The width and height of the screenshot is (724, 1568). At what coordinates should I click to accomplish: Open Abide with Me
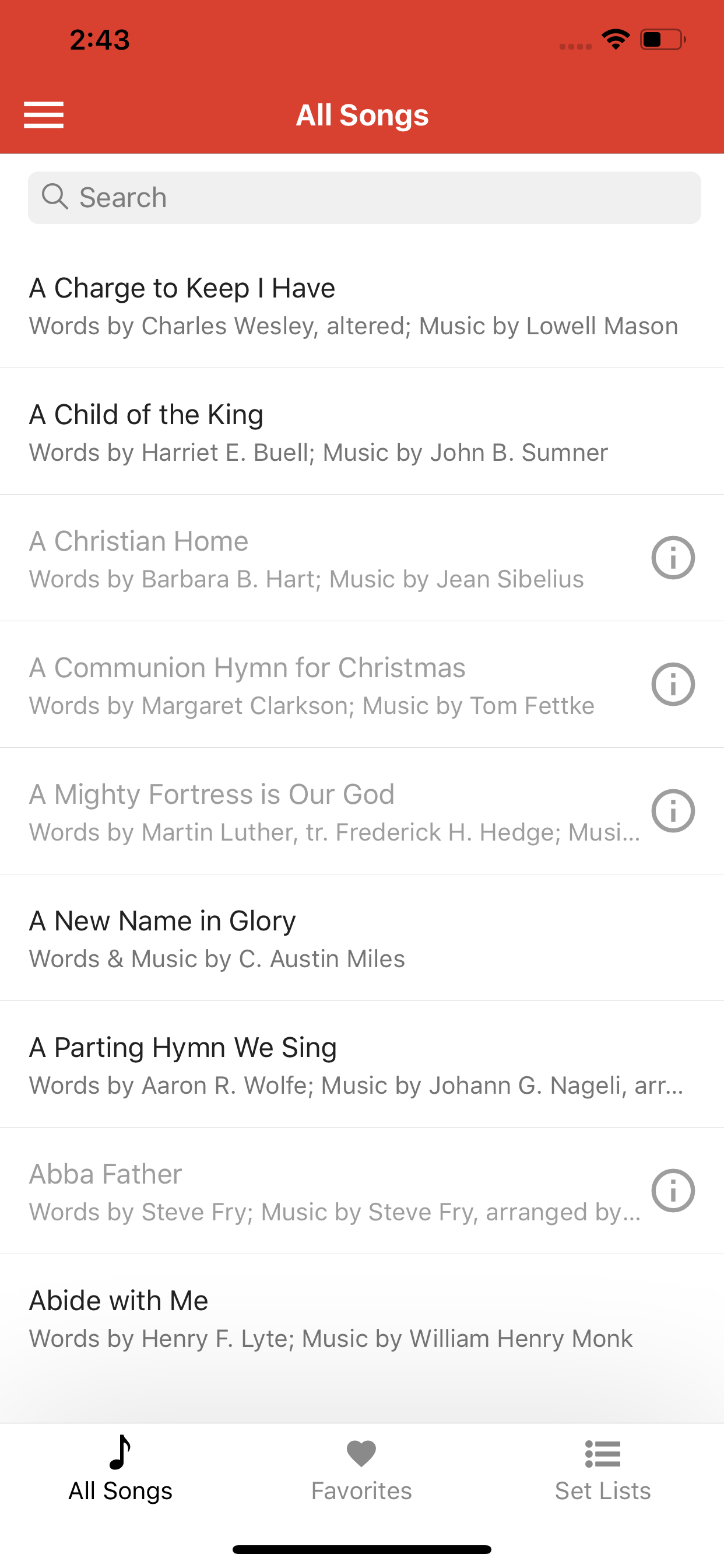[362, 1318]
